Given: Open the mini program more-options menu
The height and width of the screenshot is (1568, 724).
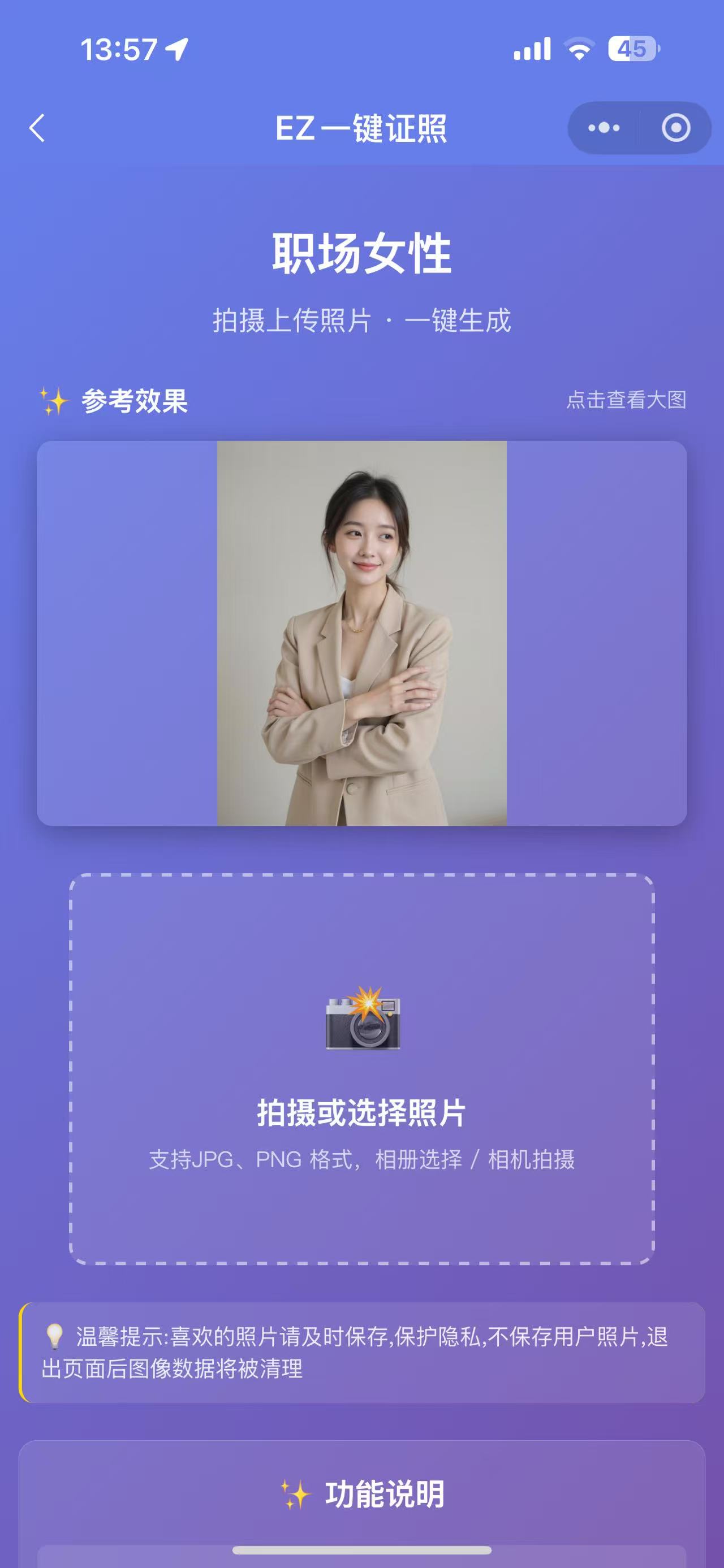Looking at the screenshot, I should click(x=604, y=128).
